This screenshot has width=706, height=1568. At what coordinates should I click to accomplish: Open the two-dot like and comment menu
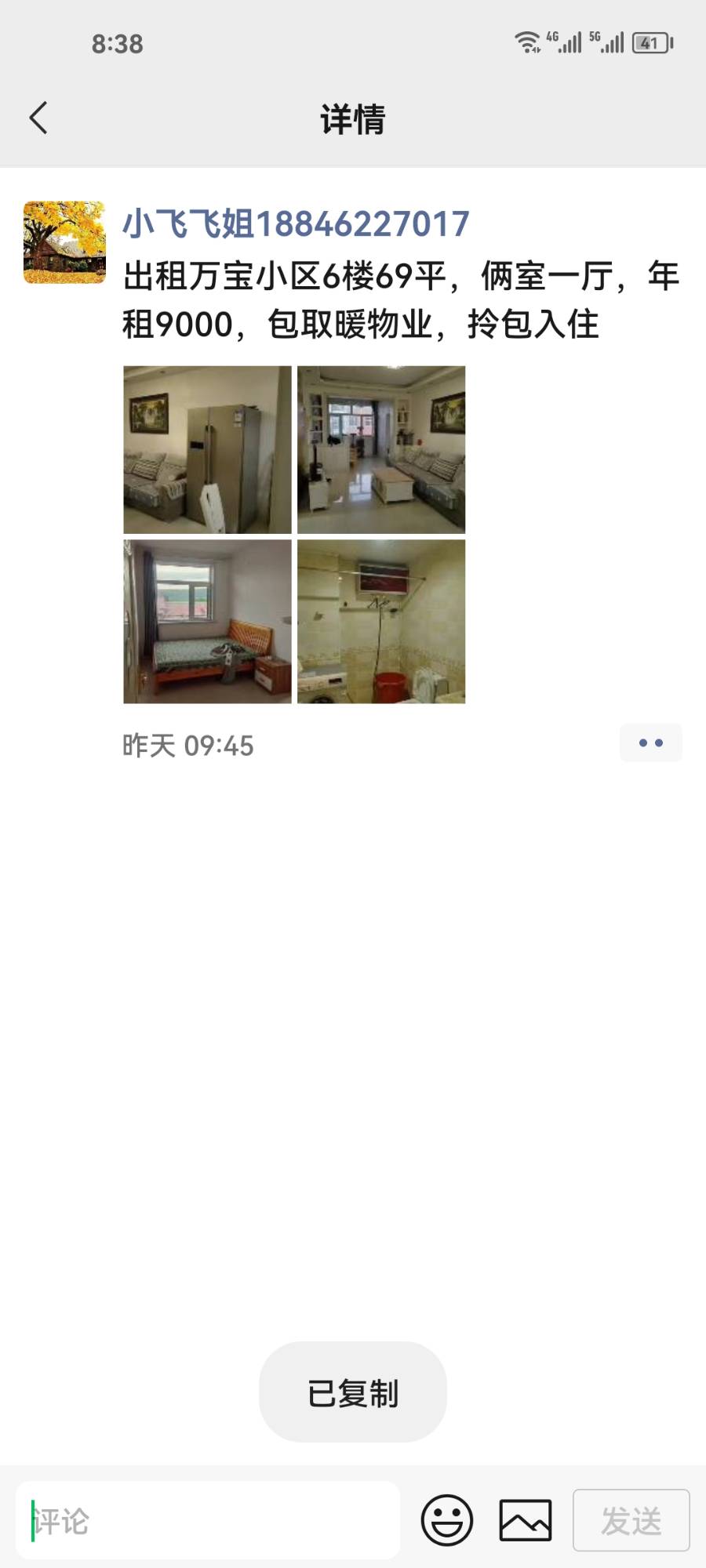pyautogui.click(x=650, y=742)
